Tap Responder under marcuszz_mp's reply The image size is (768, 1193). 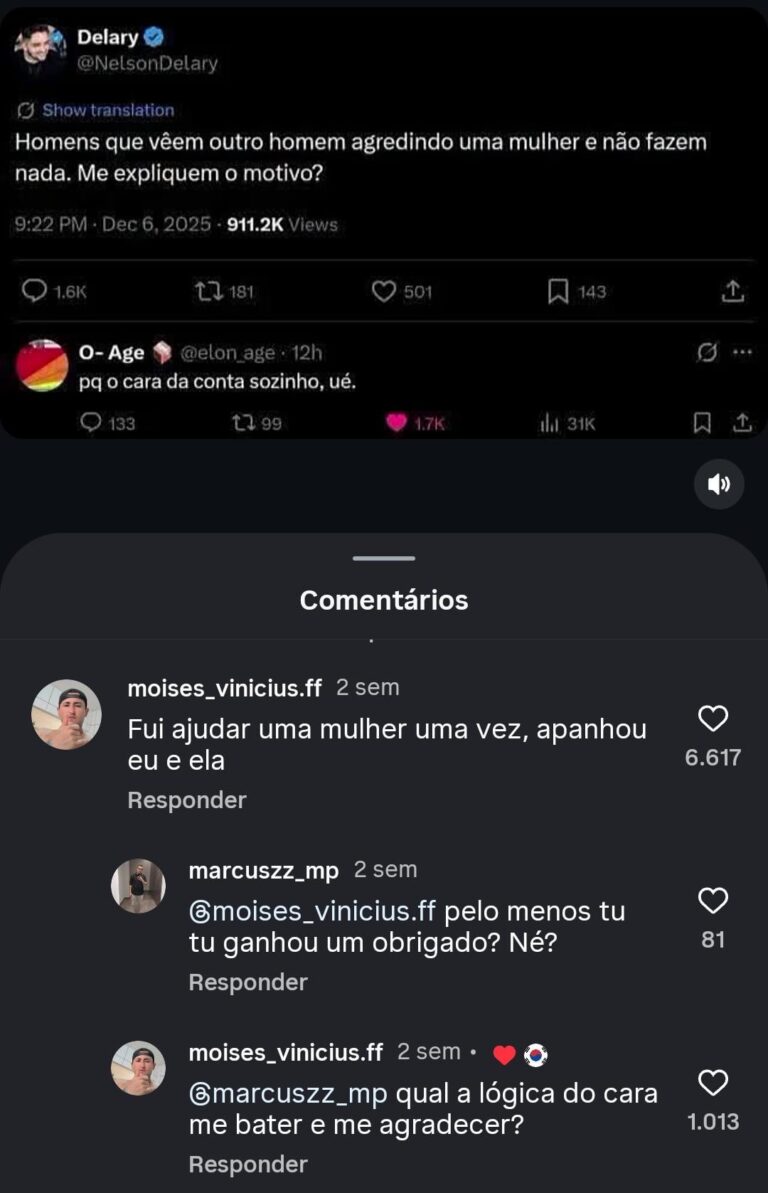(248, 982)
